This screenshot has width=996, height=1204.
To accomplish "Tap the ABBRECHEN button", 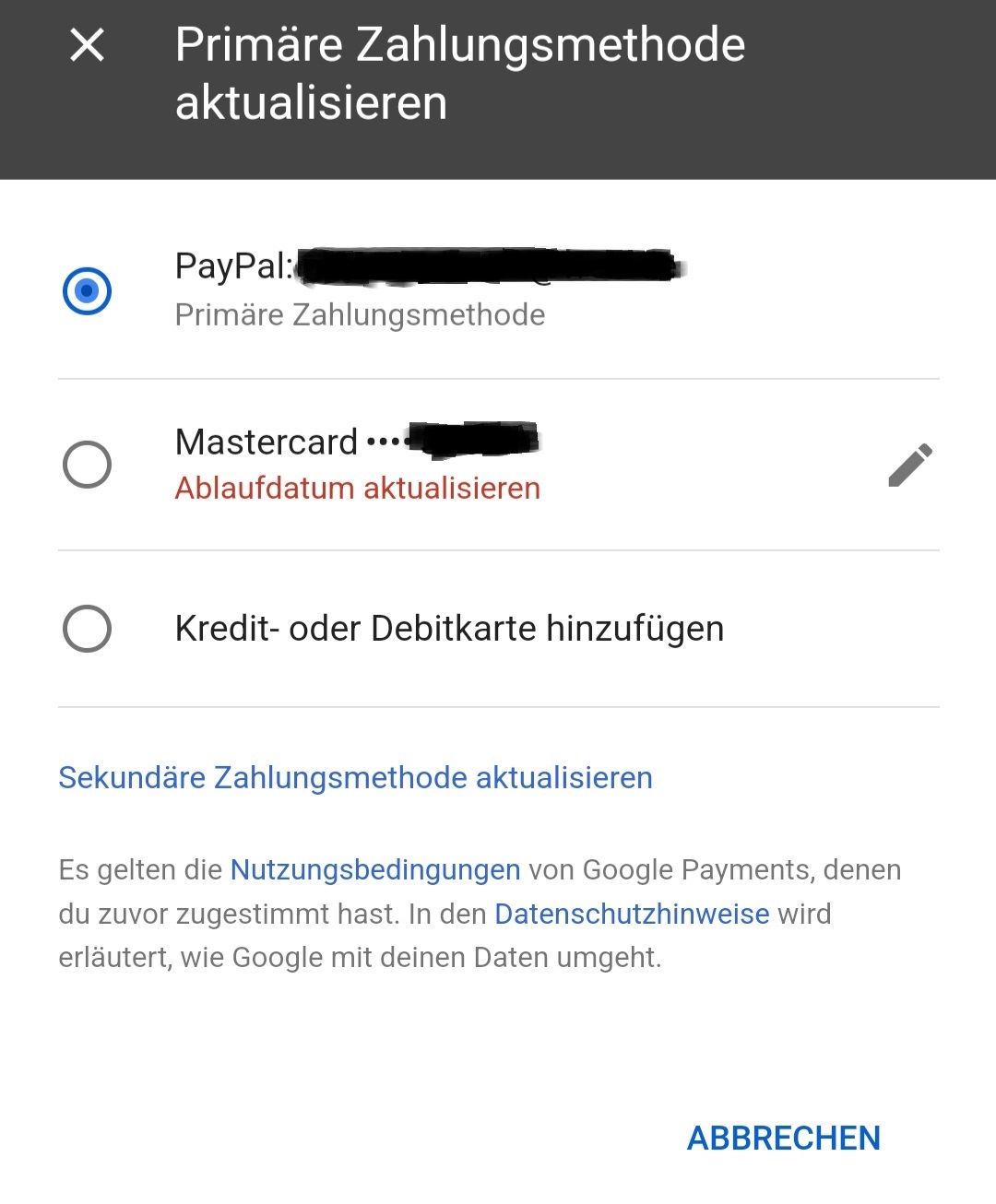I will (783, 1139).
